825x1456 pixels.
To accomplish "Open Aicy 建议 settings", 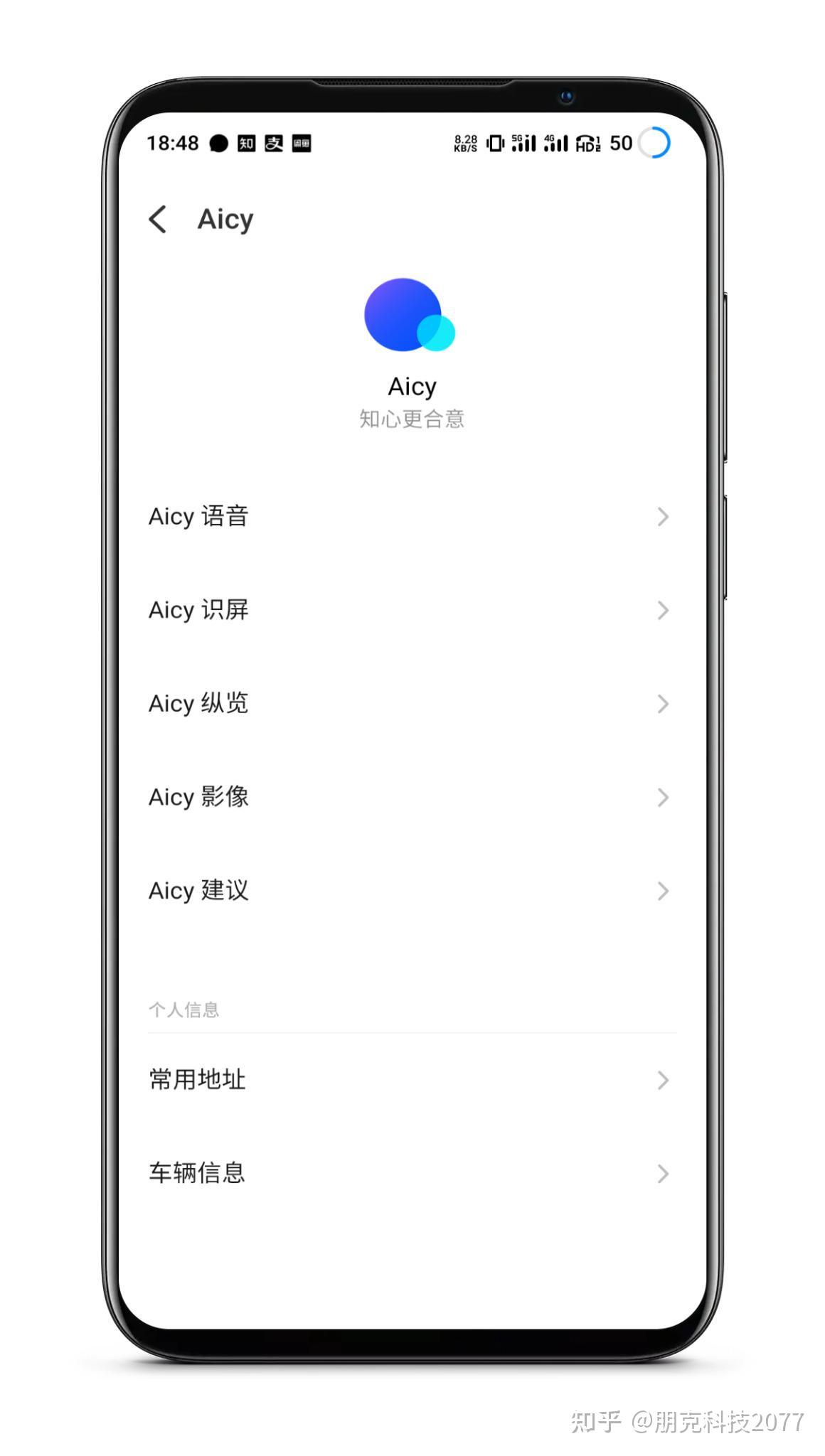I will [411, 891].
